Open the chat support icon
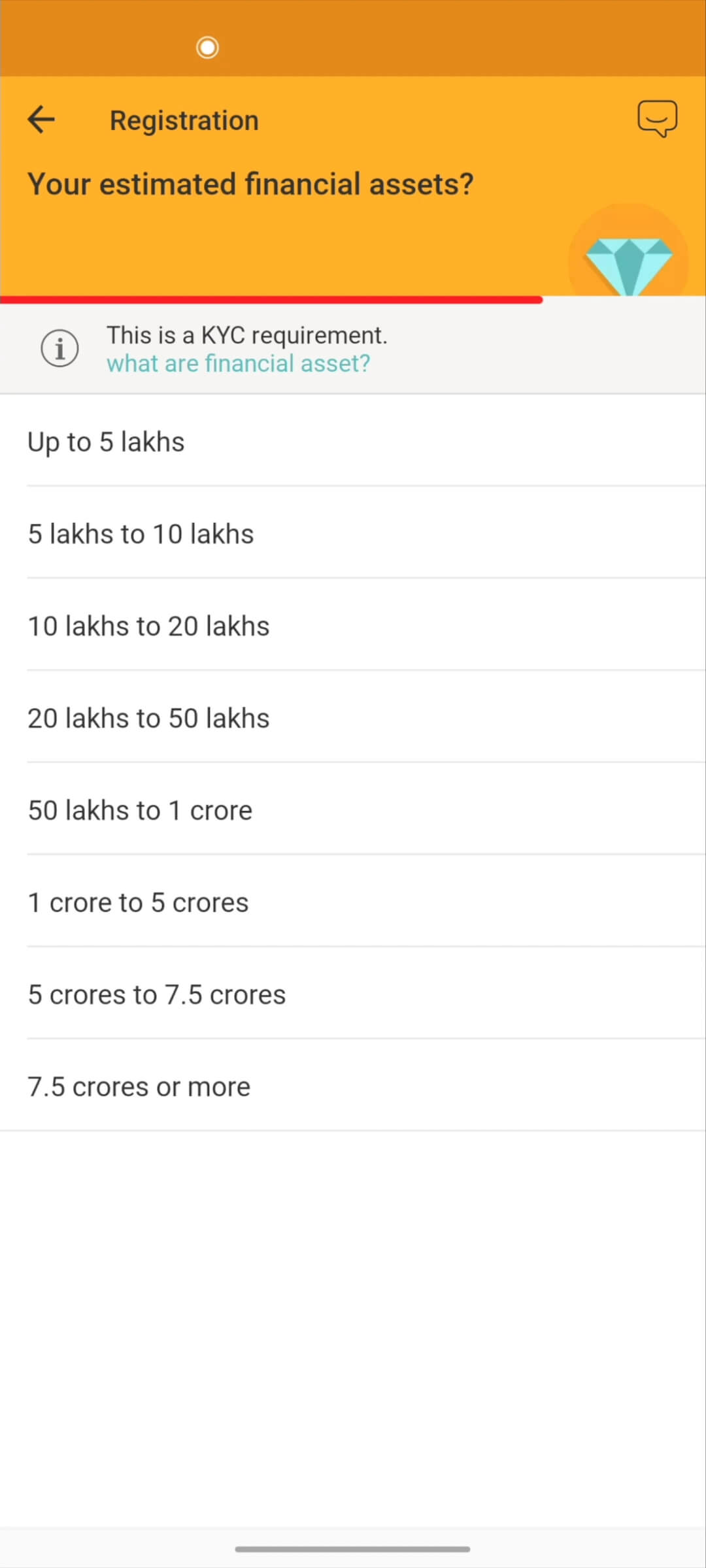The image size is (706, 1568). pyautogui.click(x=657, y=119)
